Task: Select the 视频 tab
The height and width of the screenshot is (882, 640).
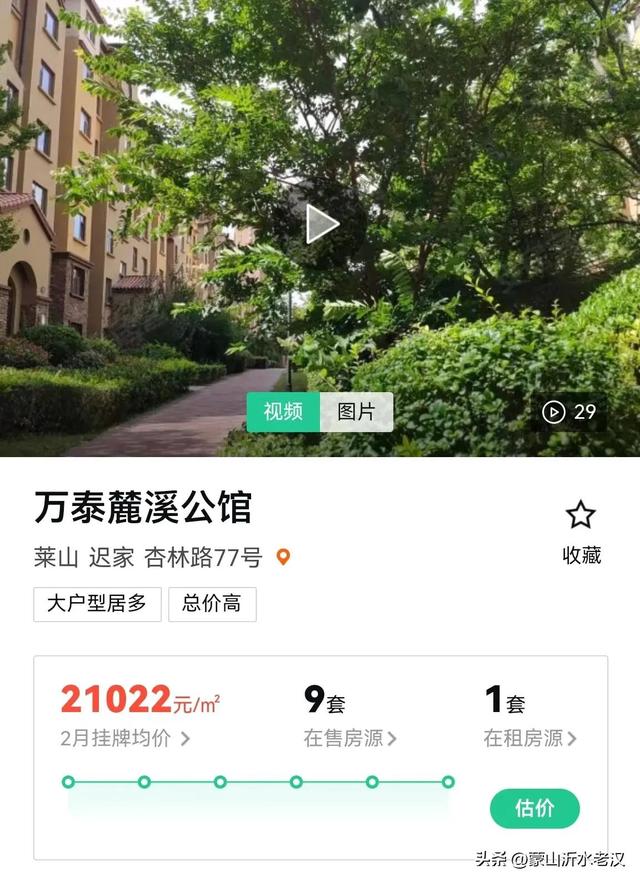Action: [283, 412]
